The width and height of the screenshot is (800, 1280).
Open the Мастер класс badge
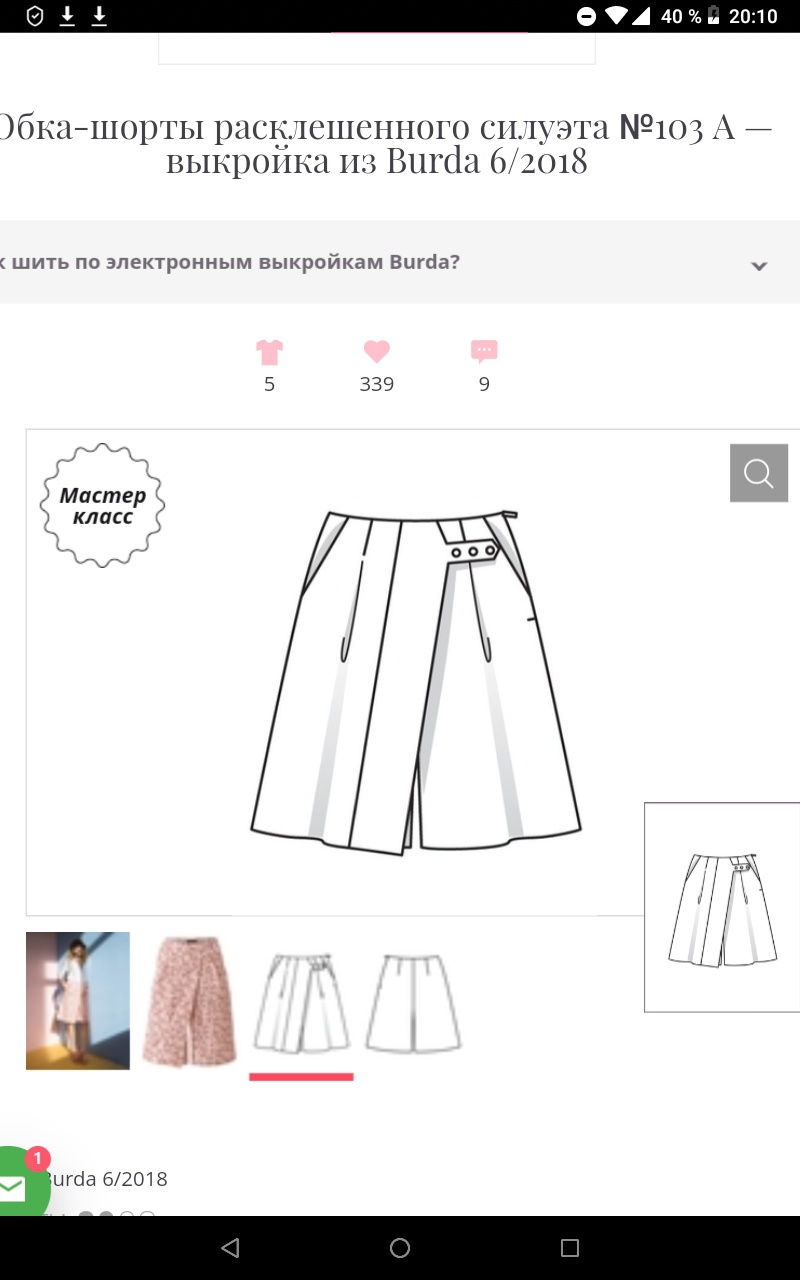click(x=102, y=505)
